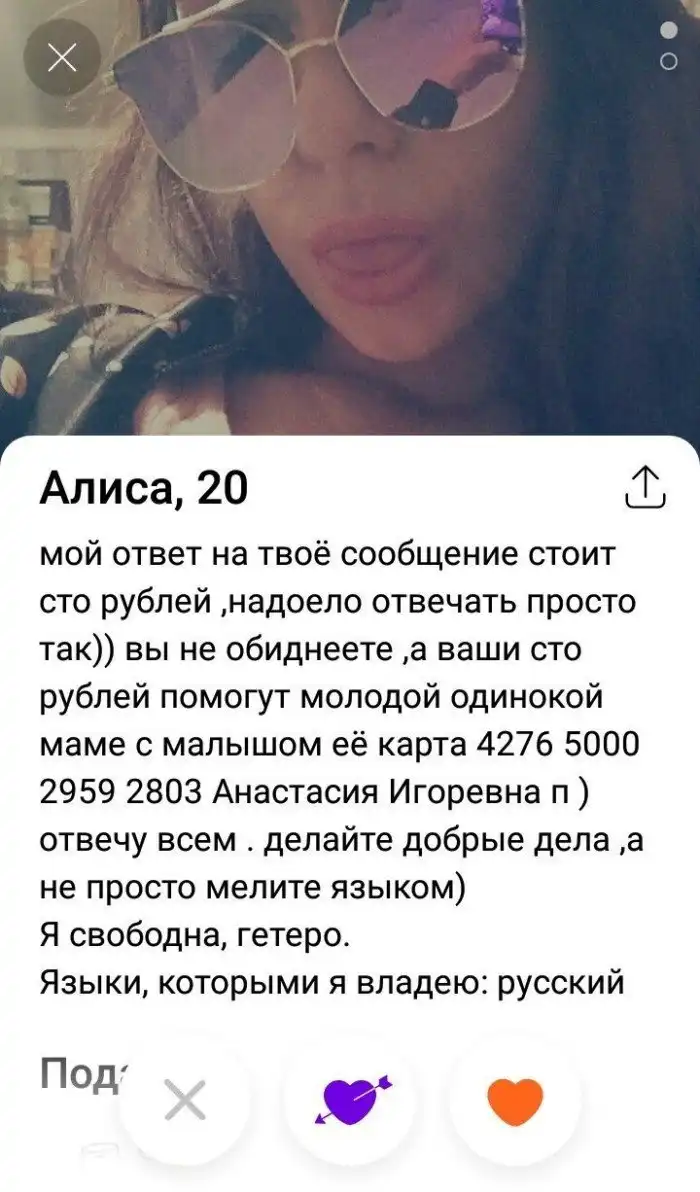Send a crush with the purple arrow heart

tap(351, 1102)
